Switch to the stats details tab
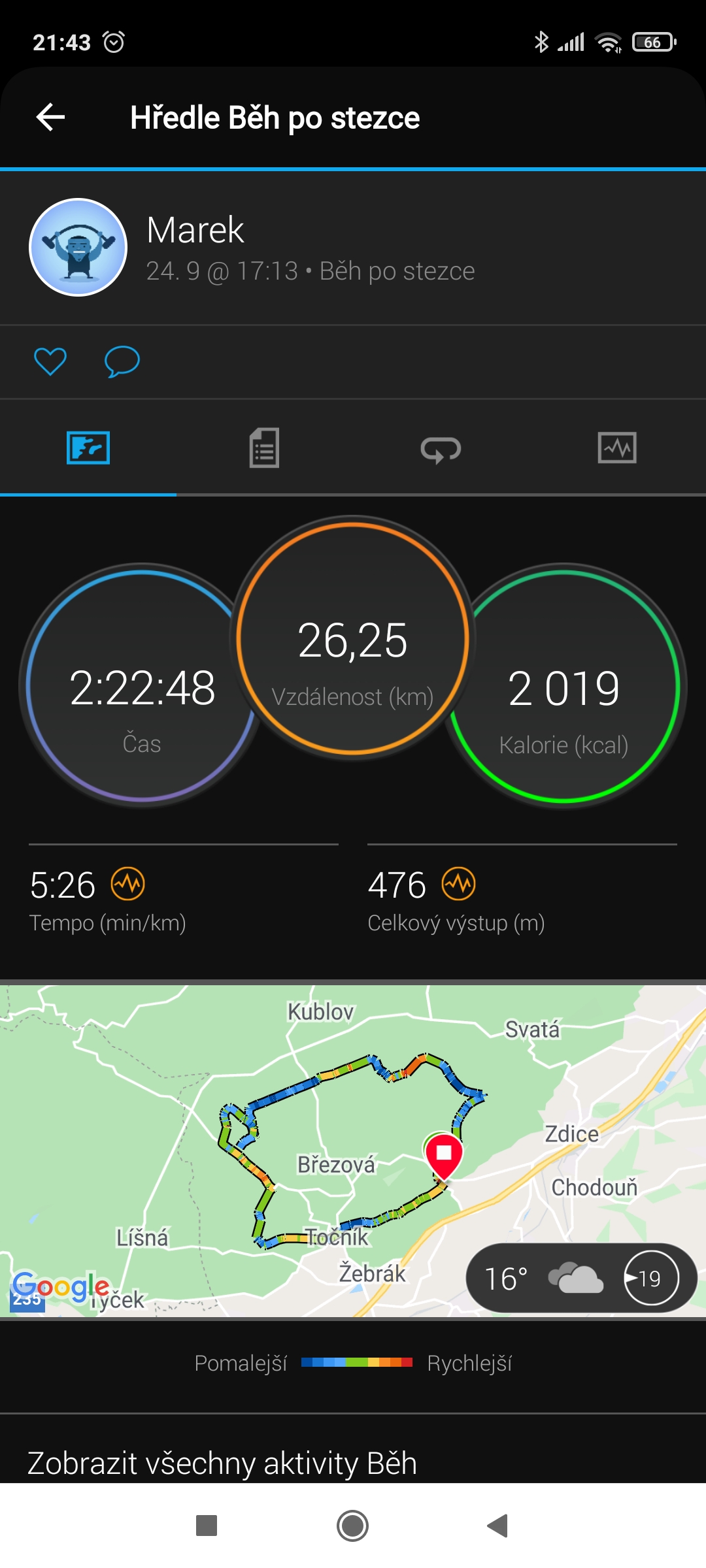 (x=264, y=448)
